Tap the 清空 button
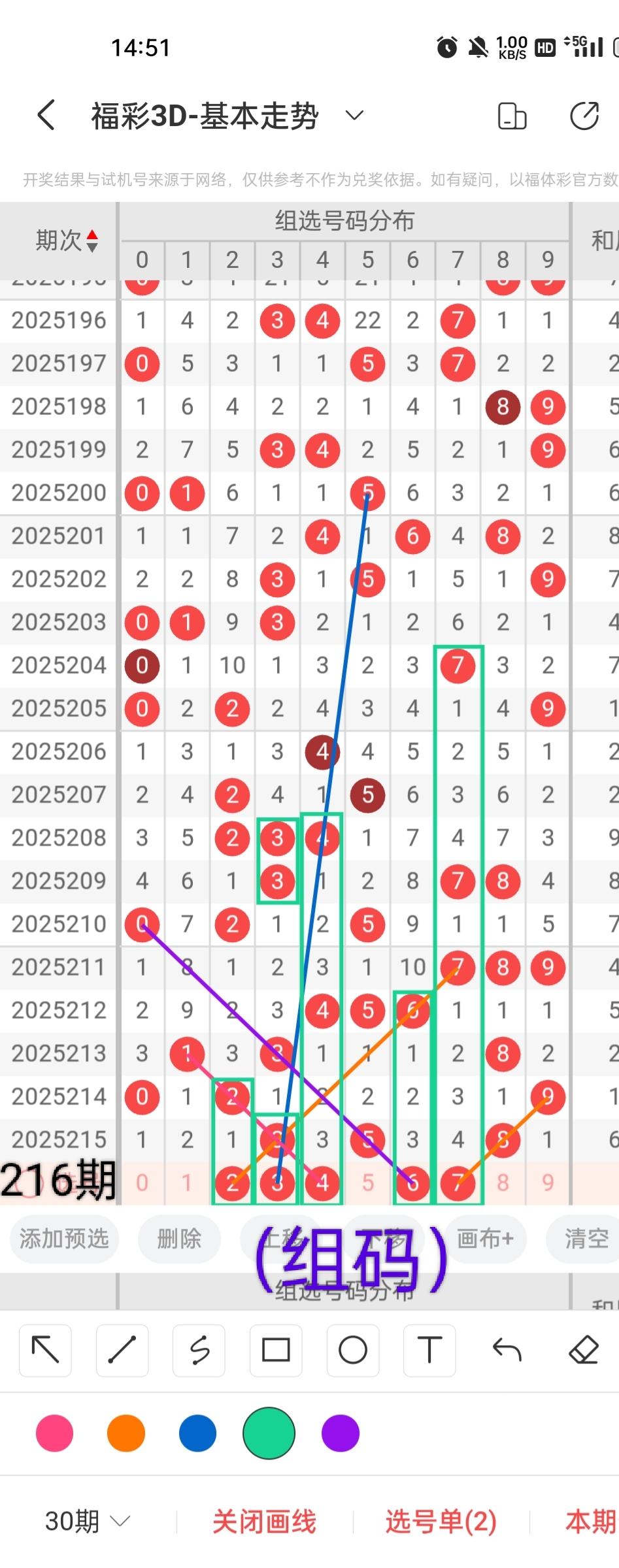Viewport: 619px width, 1568px height. (x=586, y=1238)
